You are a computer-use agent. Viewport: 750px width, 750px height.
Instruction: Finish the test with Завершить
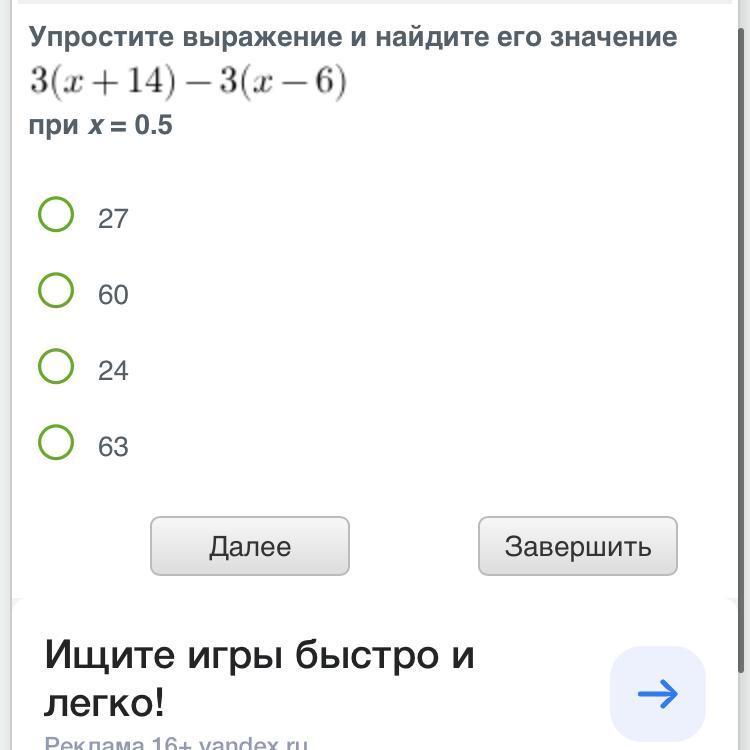(x=577, y=546)
